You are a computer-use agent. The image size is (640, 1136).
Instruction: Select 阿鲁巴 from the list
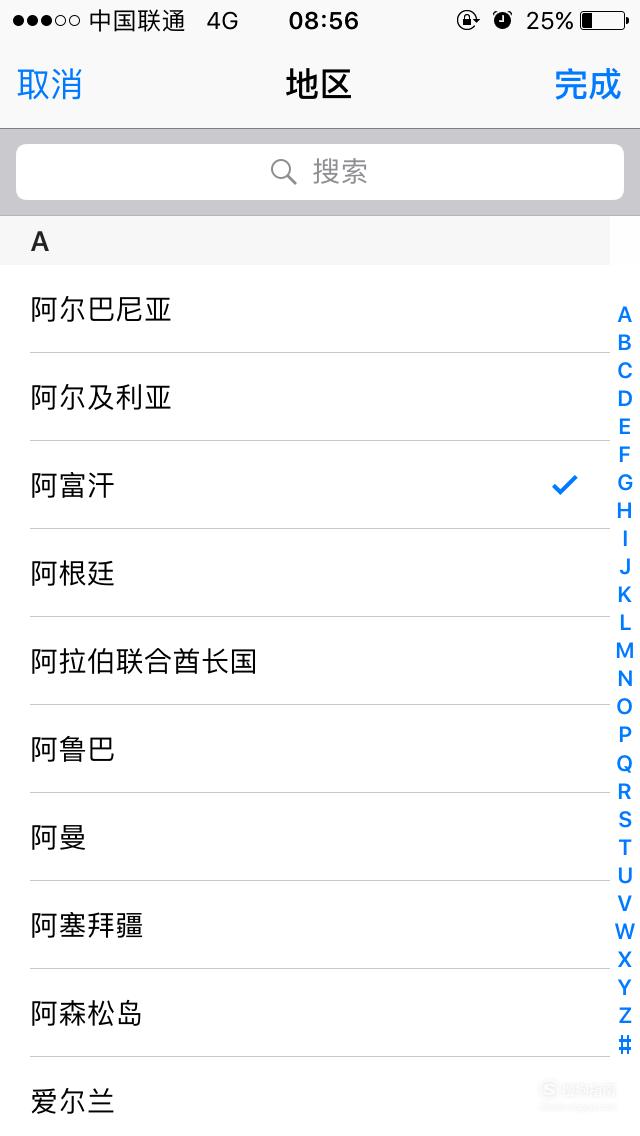320,749
